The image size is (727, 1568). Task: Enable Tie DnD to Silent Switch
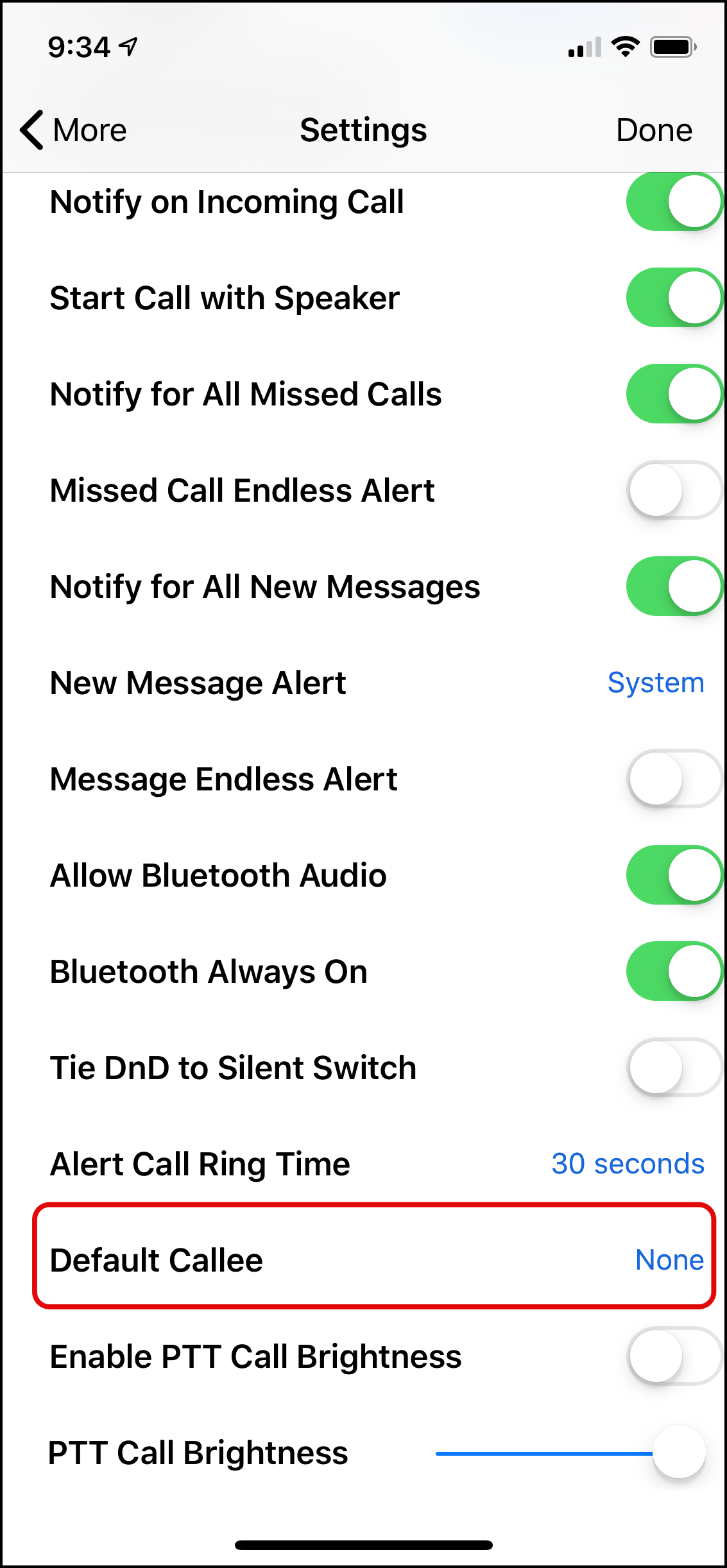[x=674, y=1068]
